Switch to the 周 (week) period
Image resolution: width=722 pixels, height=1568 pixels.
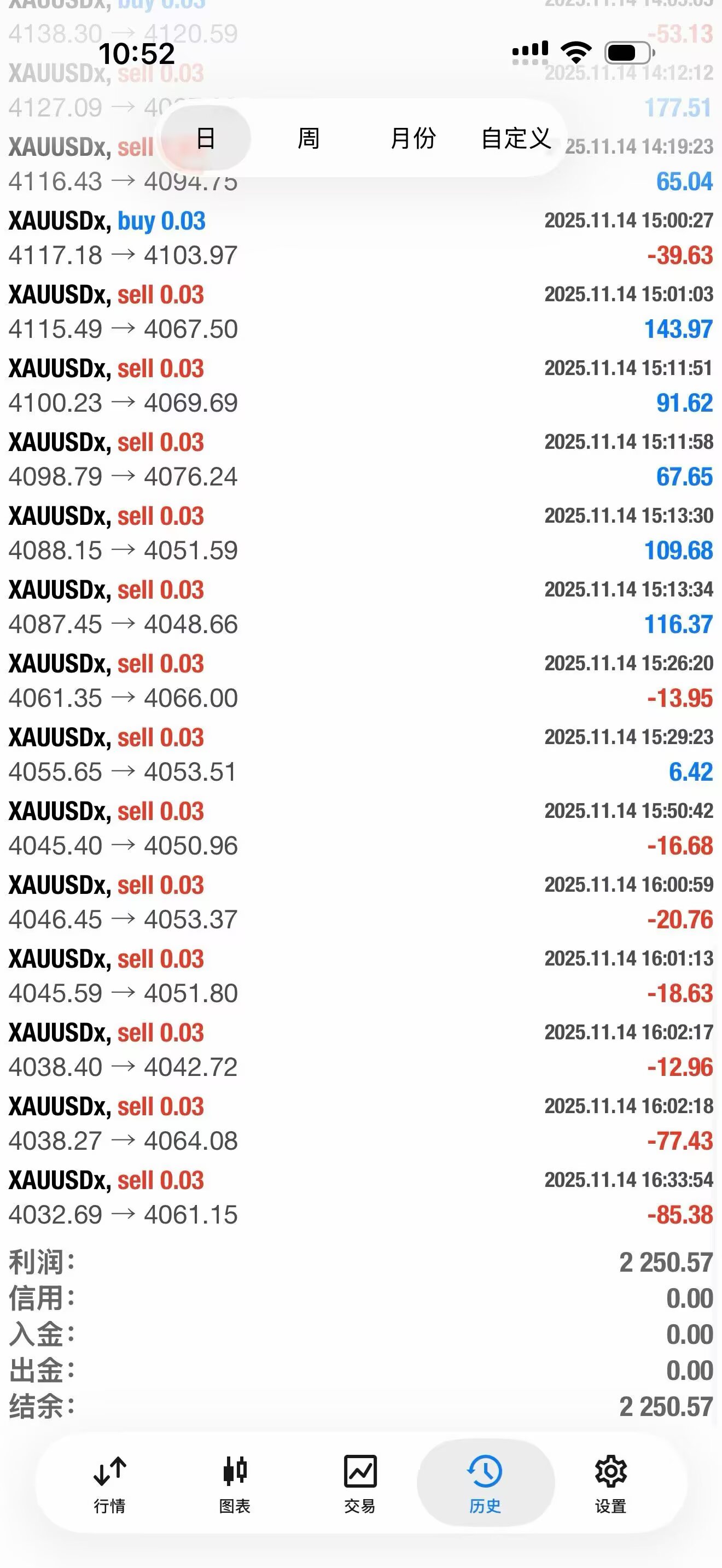point(308,138)
